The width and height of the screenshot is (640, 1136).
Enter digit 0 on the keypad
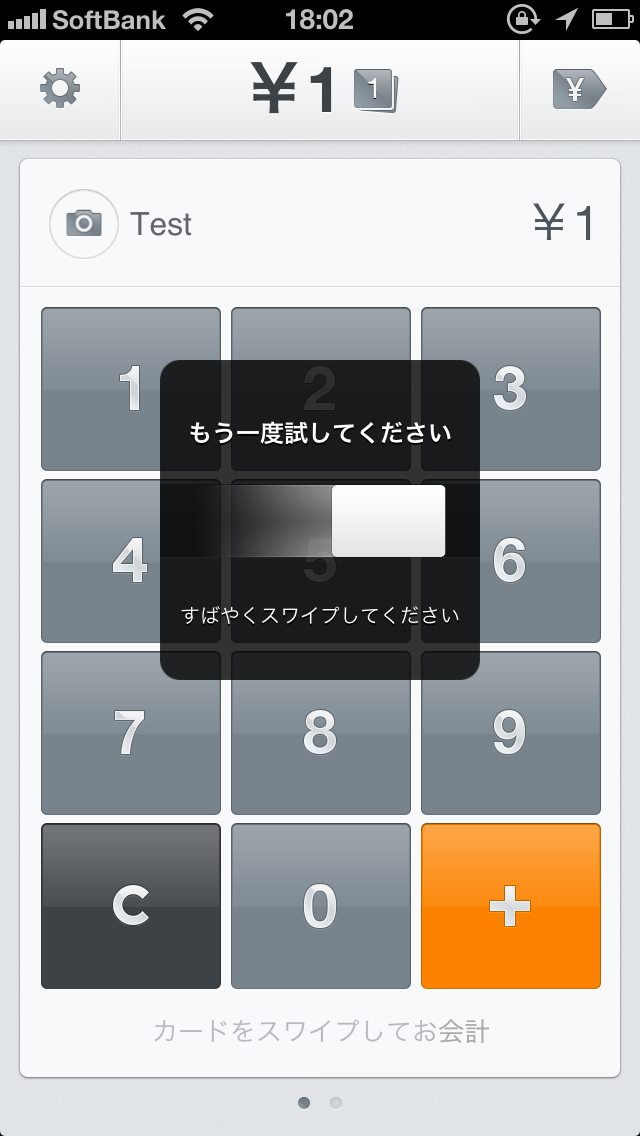point(320,906)
